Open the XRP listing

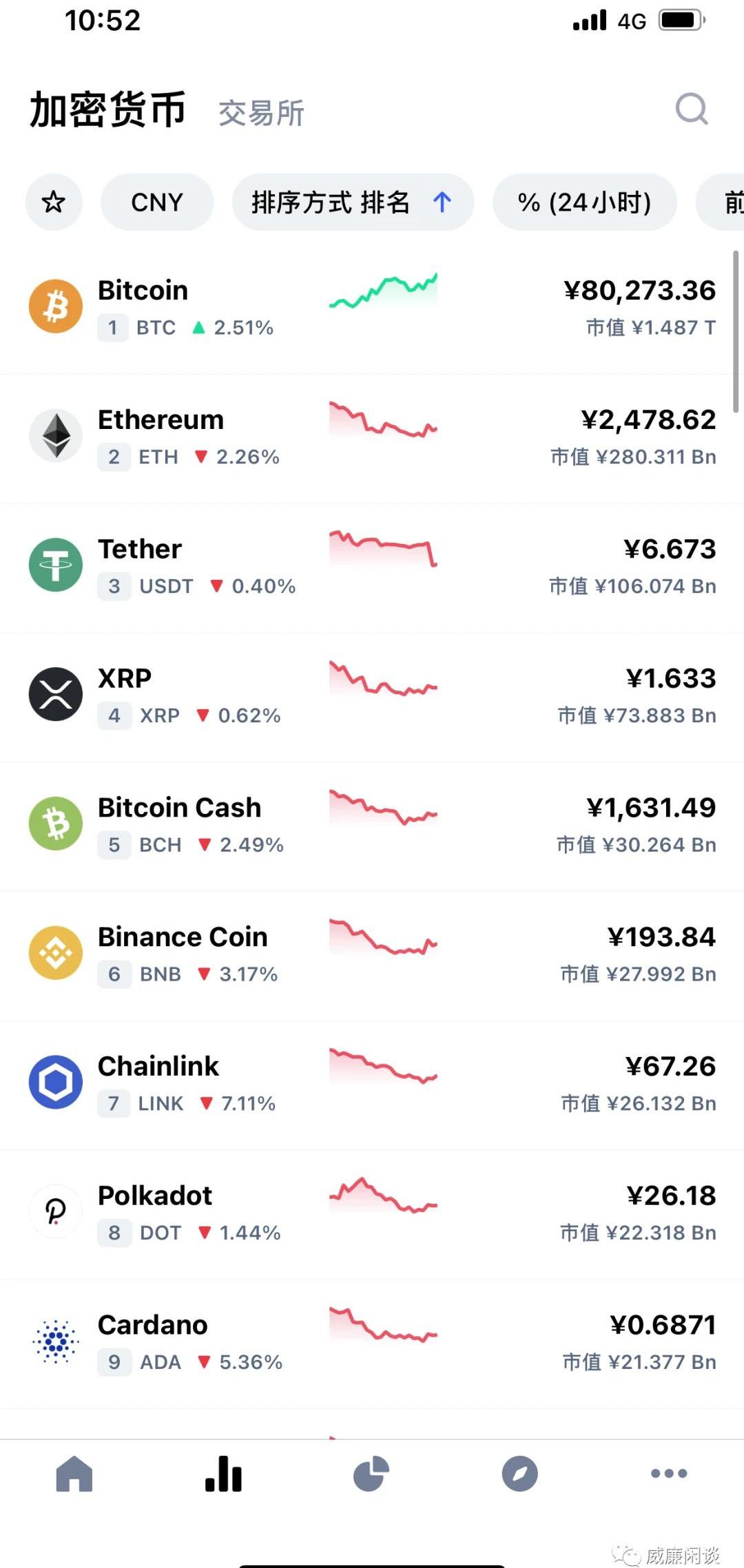(x=372, y=697)
